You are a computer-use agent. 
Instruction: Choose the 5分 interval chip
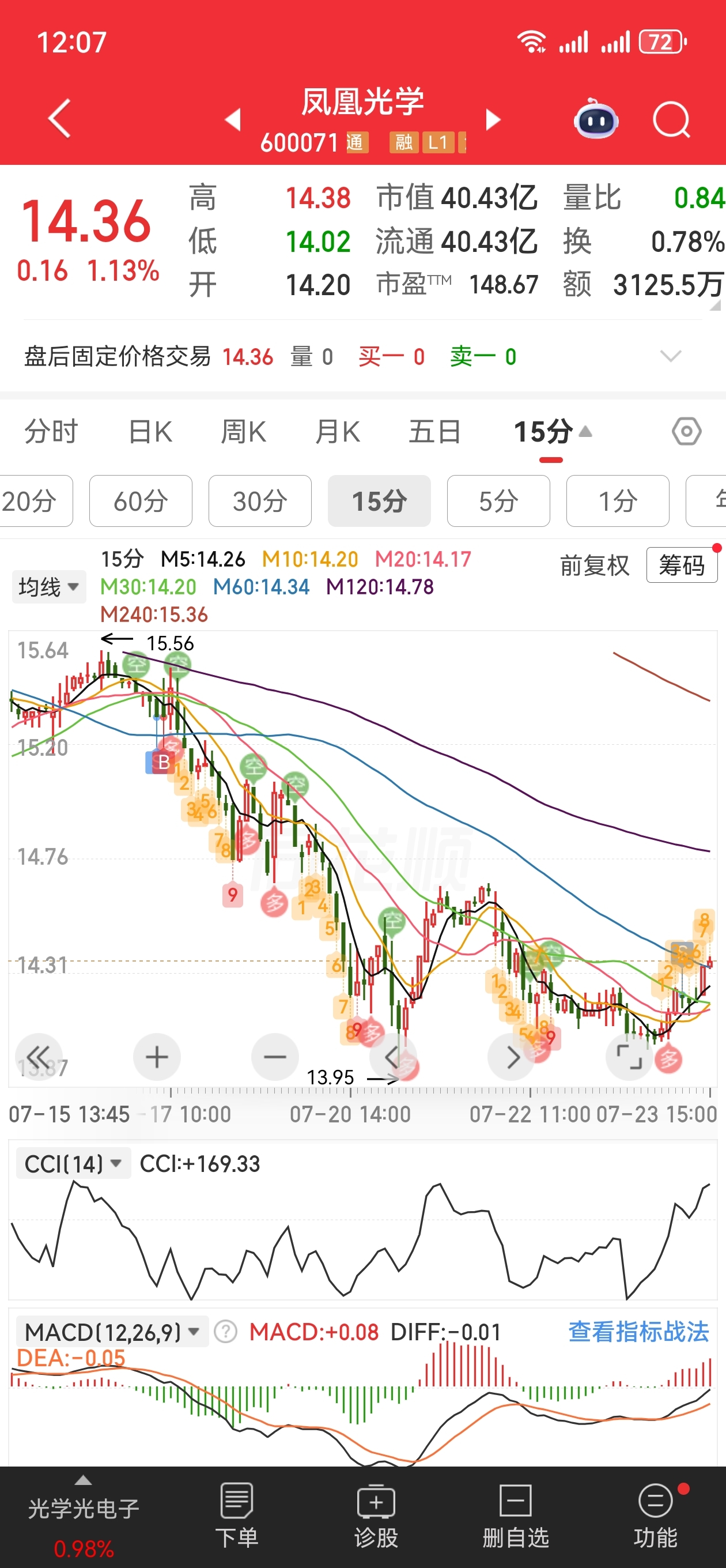tap(498, 501)
